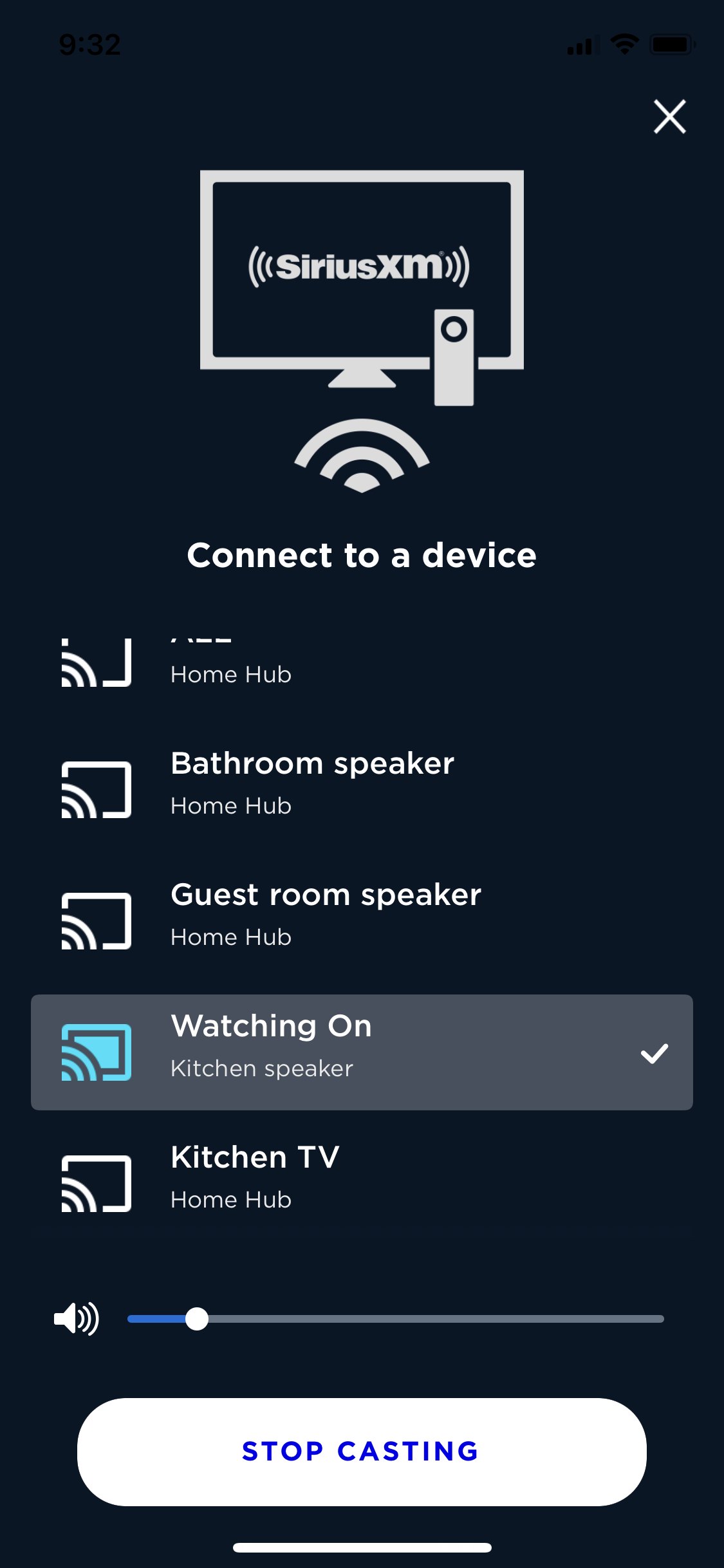Tap the Stop Casting button

coord(362,1451)
